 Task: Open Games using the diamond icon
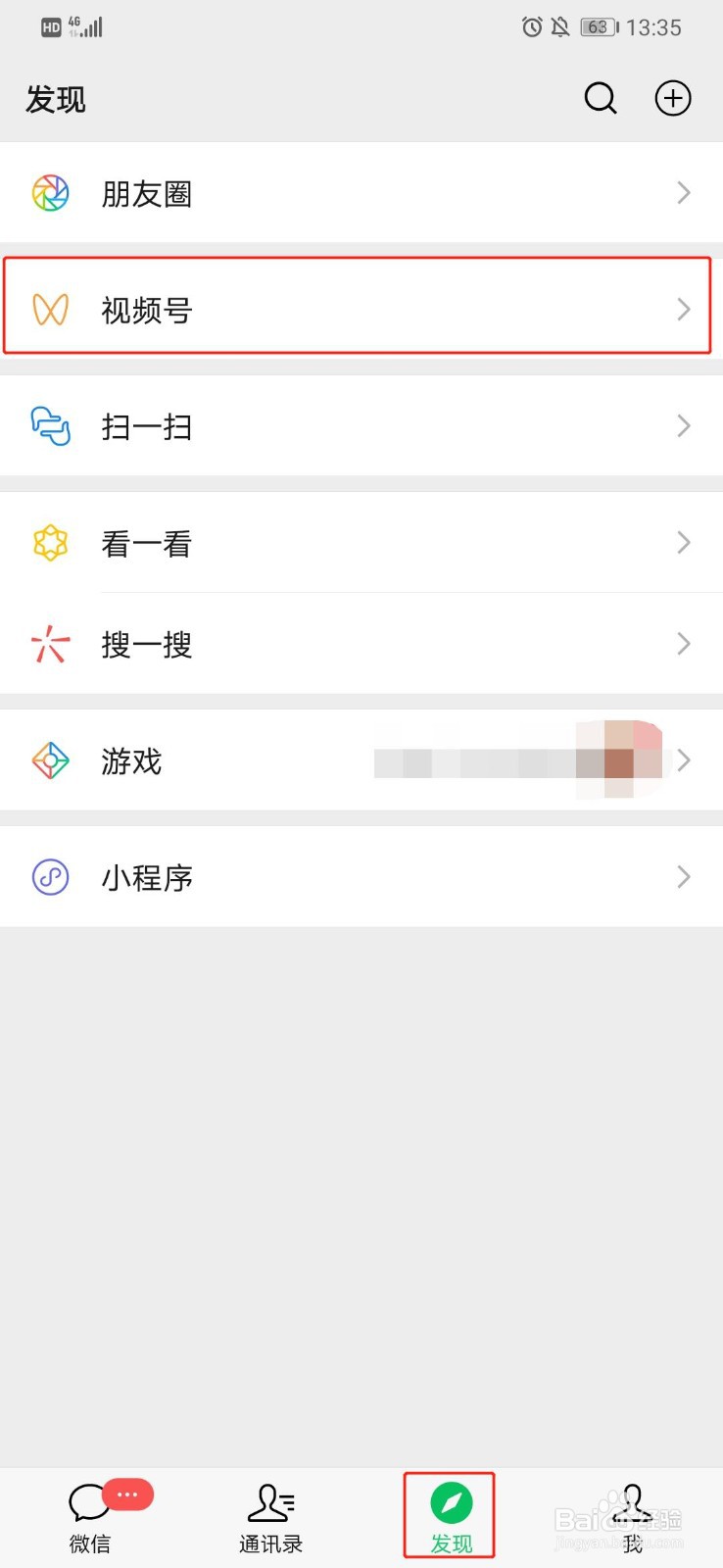[x=50, y=760]
